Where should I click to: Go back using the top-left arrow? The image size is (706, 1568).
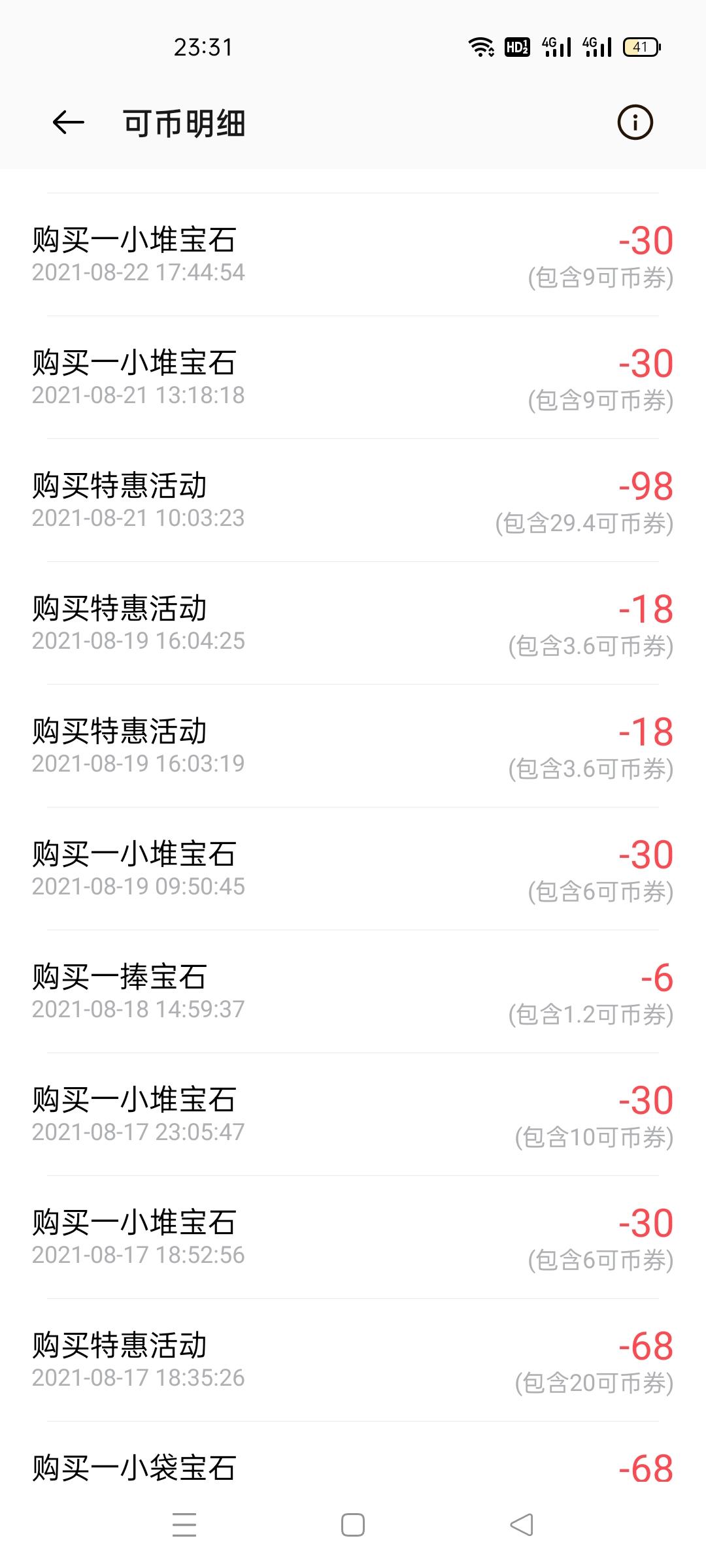(x=68, y=122)
